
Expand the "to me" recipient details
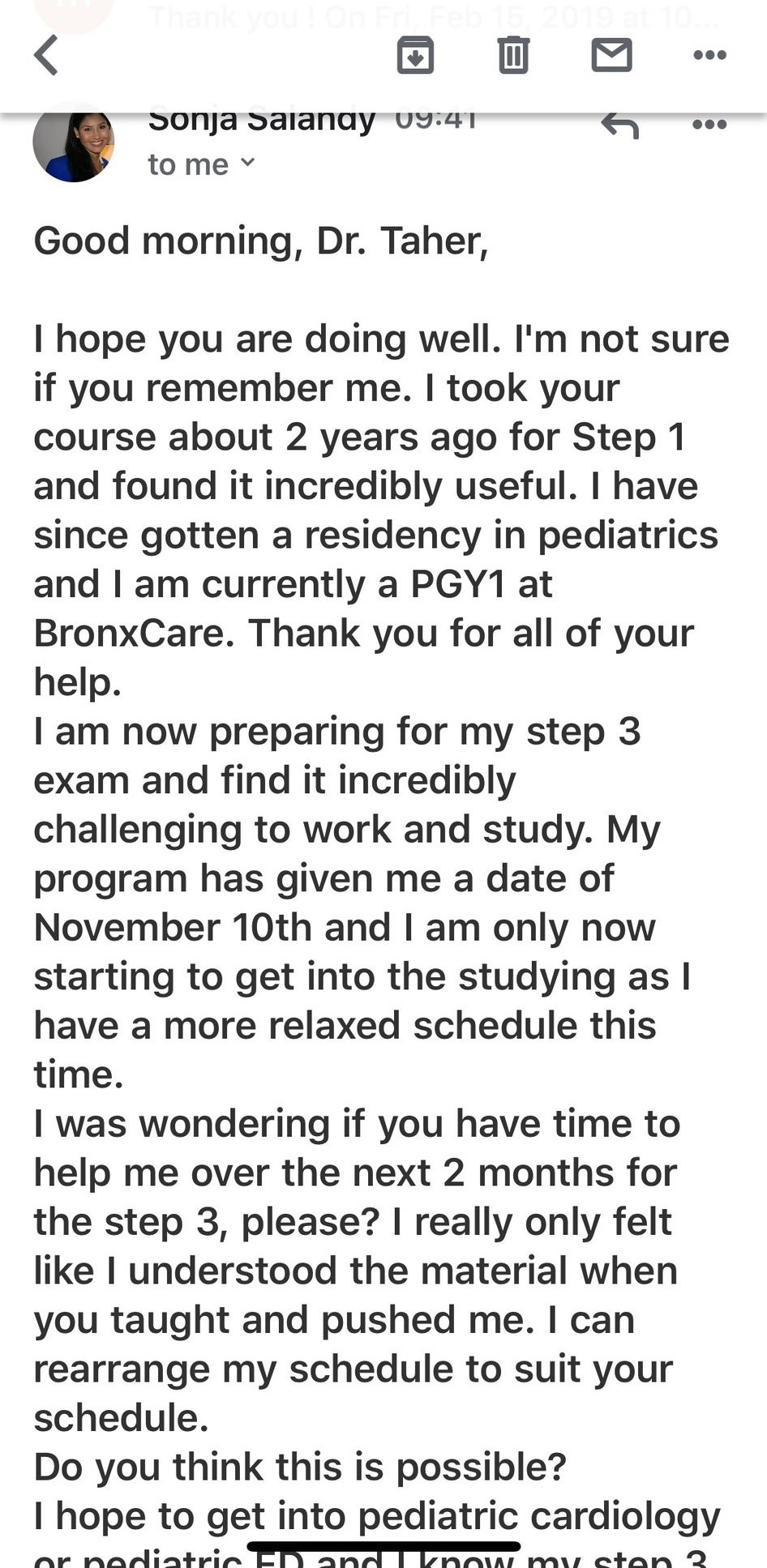pos(201,164)
